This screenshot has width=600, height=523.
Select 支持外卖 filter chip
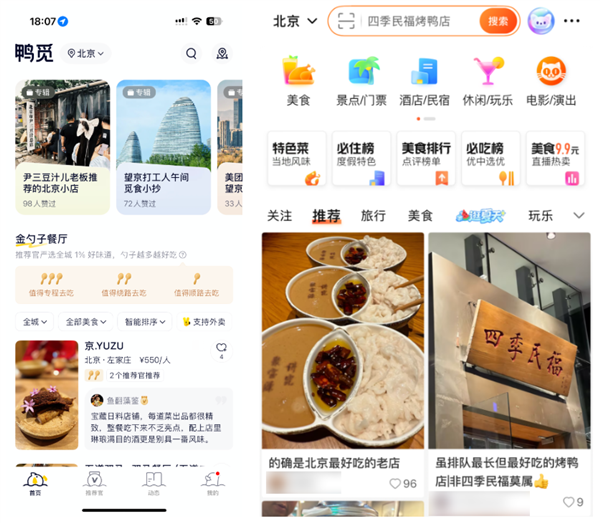click(x=203, y=322)
